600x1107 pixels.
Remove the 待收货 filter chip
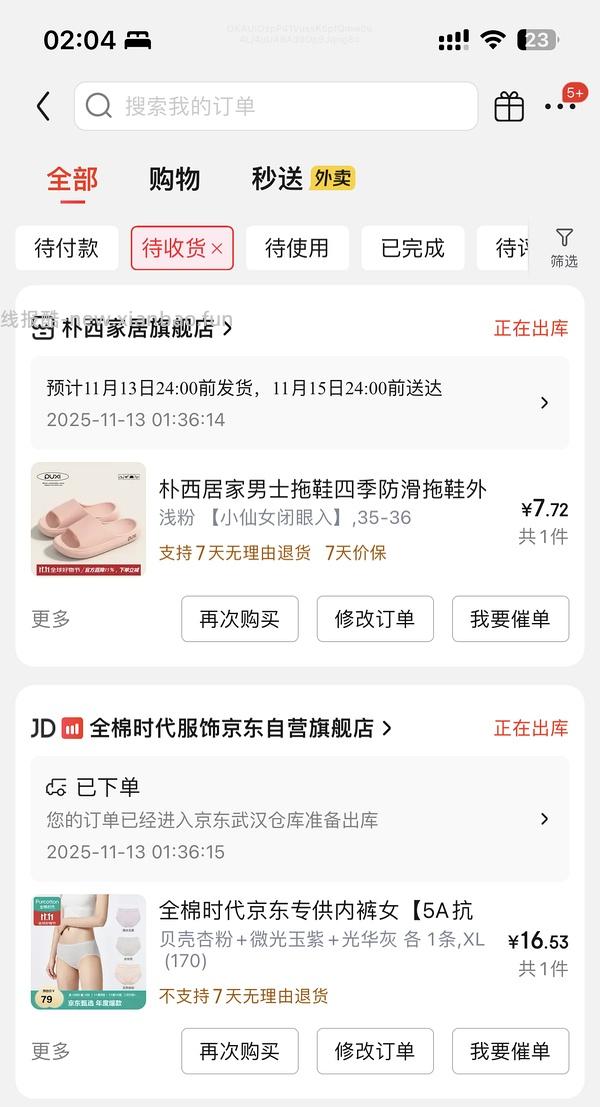(x=217, y=248)
